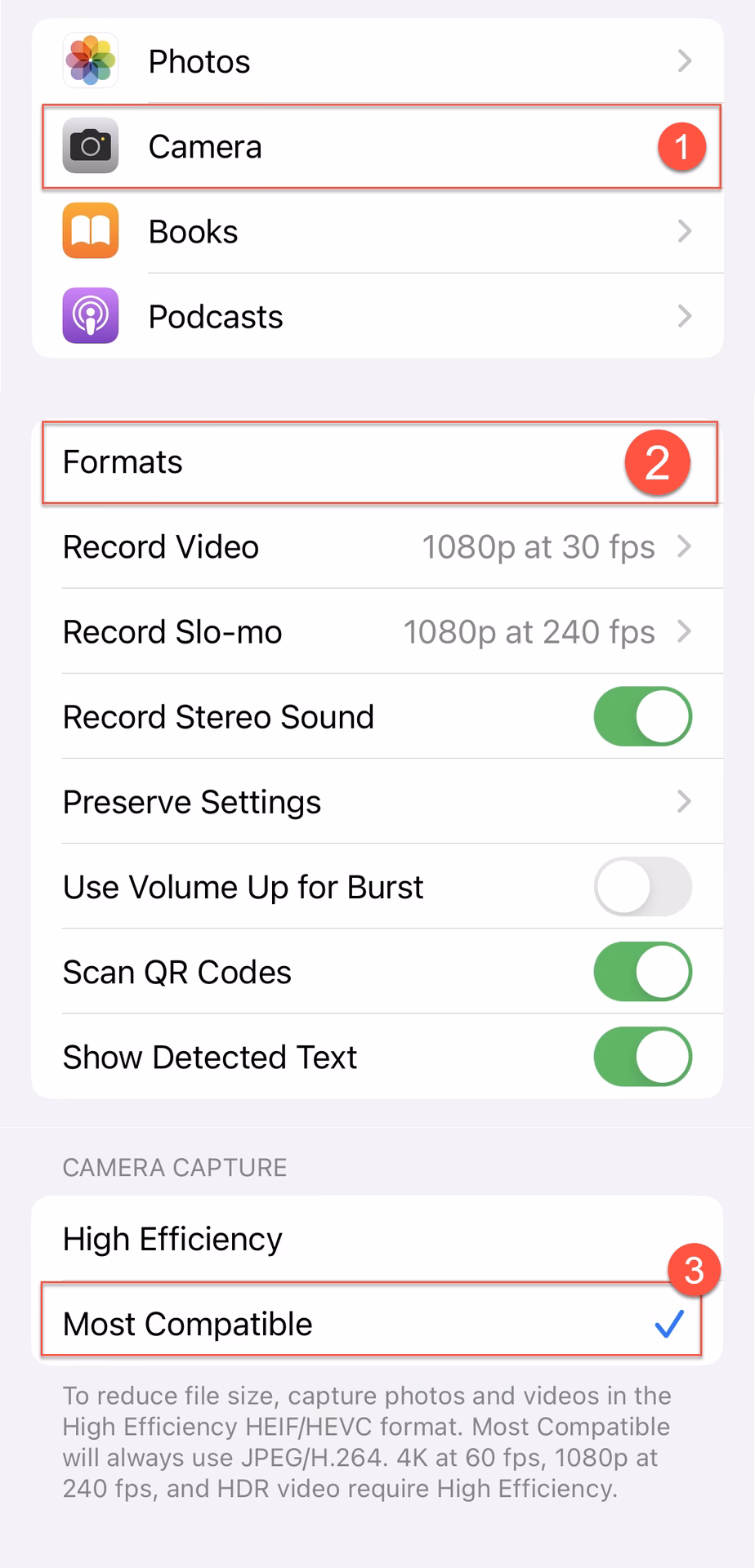This screenshot has width=755, height=1568.
Task: Enable Use Volume Up for Burst
Action: click(x=643, y=887)
